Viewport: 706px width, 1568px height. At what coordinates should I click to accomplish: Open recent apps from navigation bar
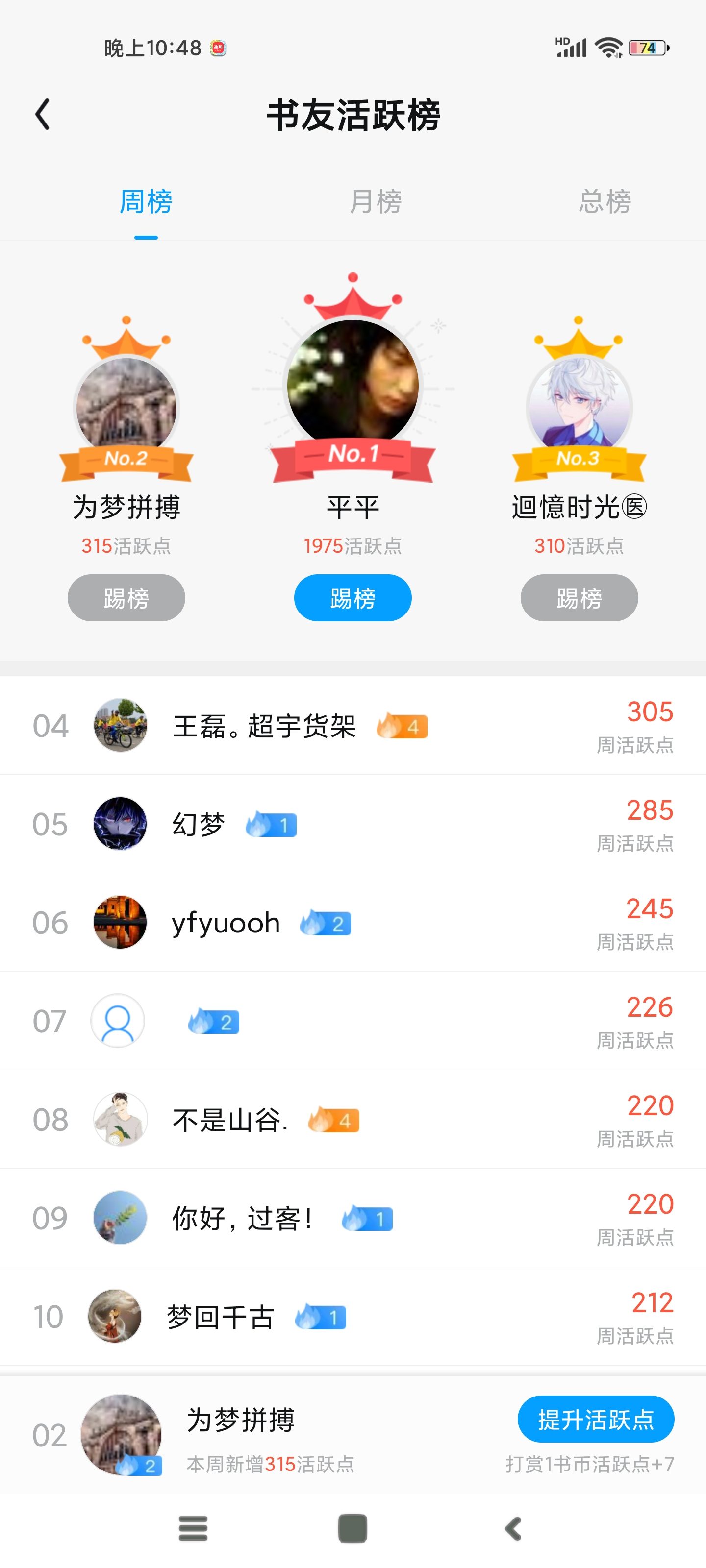point(193,1528)
